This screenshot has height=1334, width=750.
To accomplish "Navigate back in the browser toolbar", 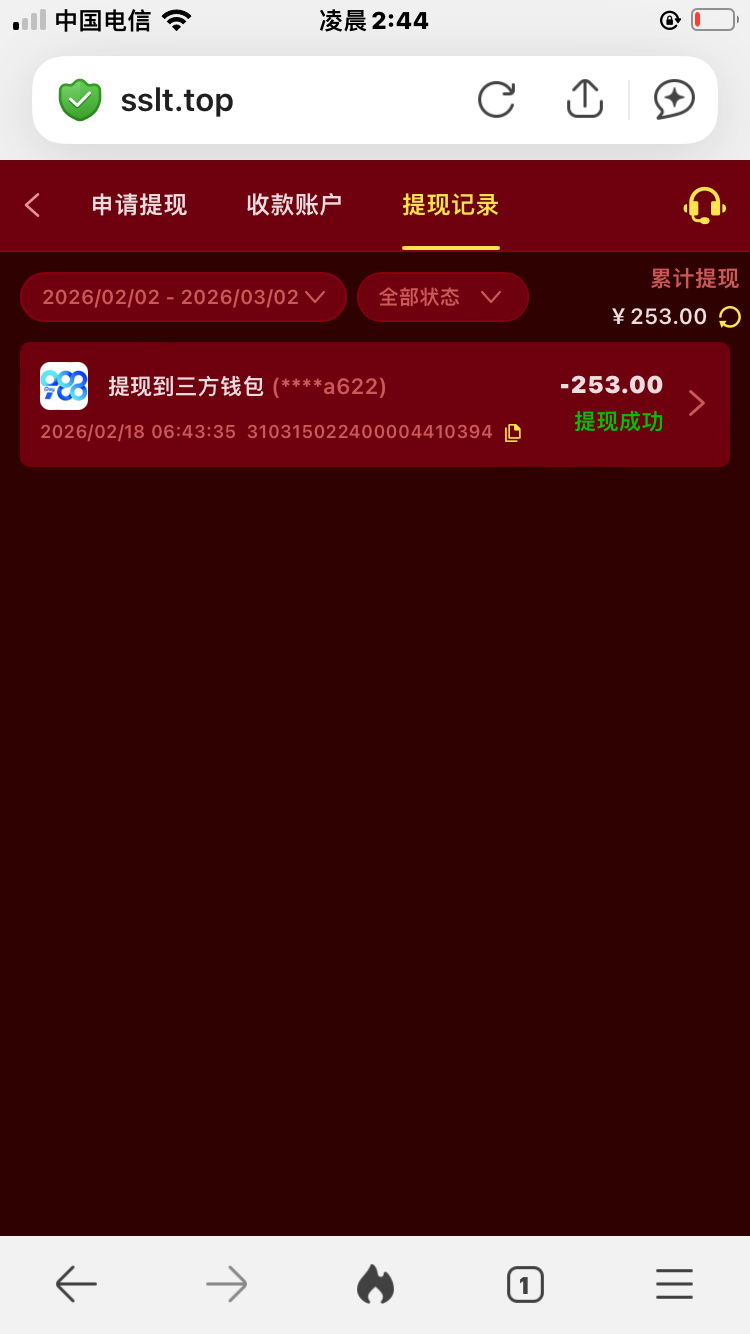I will [76, 1284].
